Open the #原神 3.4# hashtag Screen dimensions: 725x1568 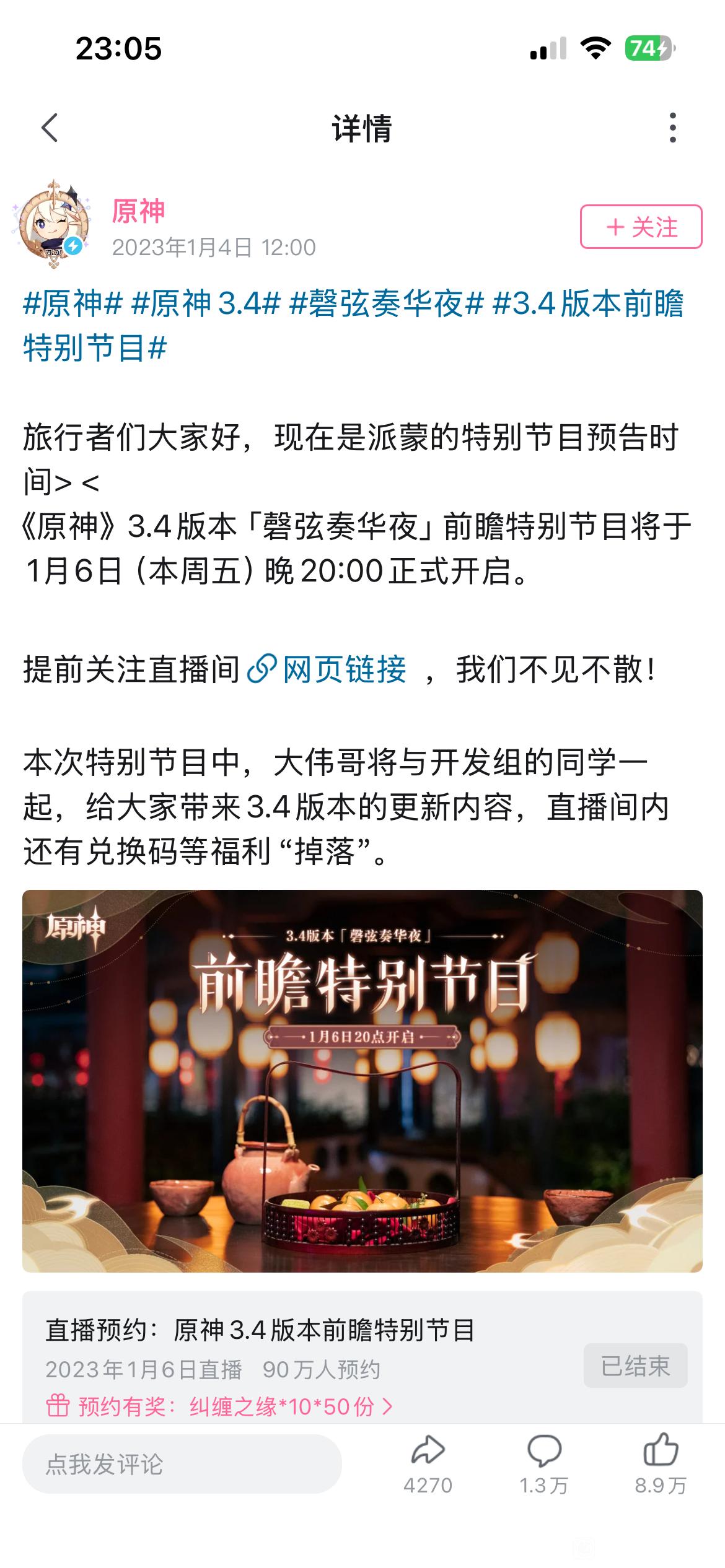(207, 303)
